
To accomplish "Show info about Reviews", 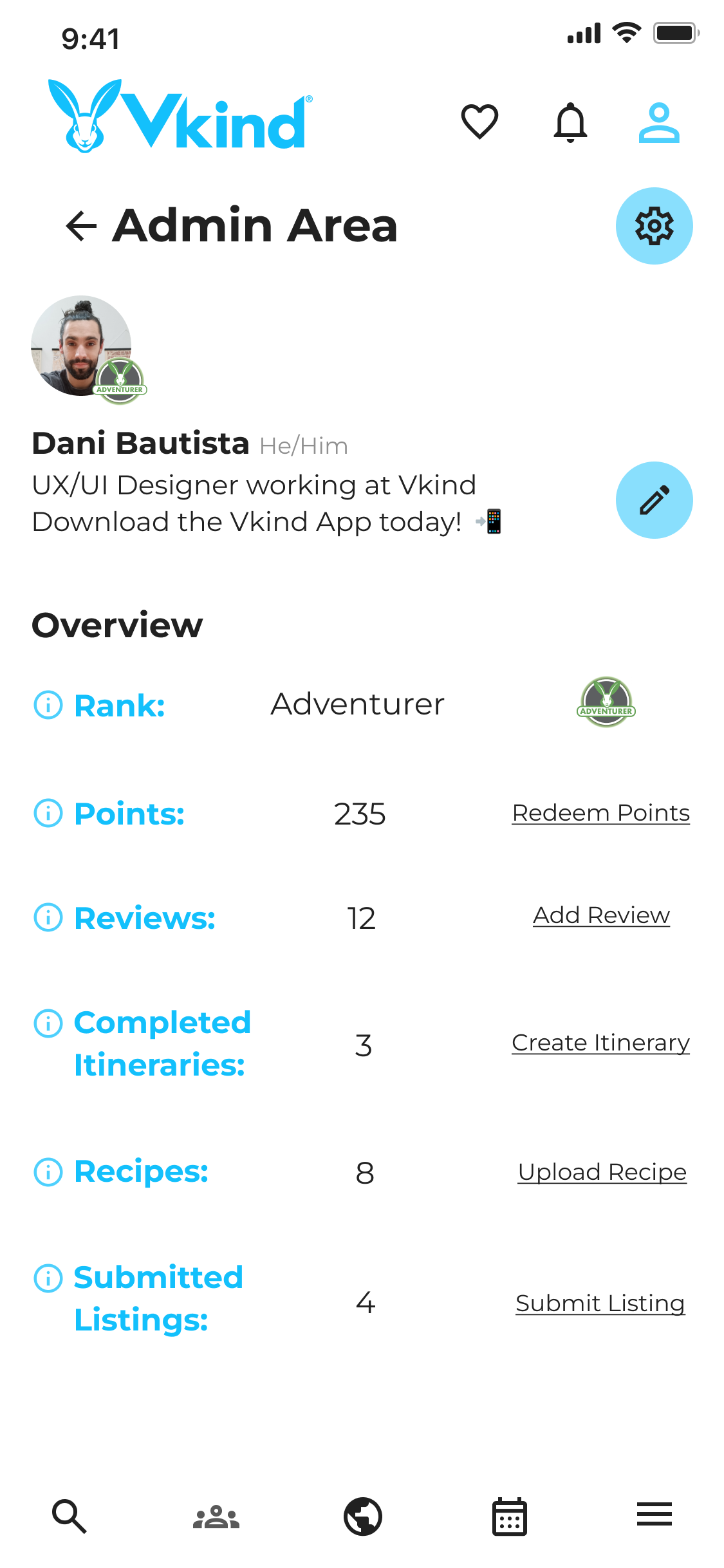I will point(48,917).
